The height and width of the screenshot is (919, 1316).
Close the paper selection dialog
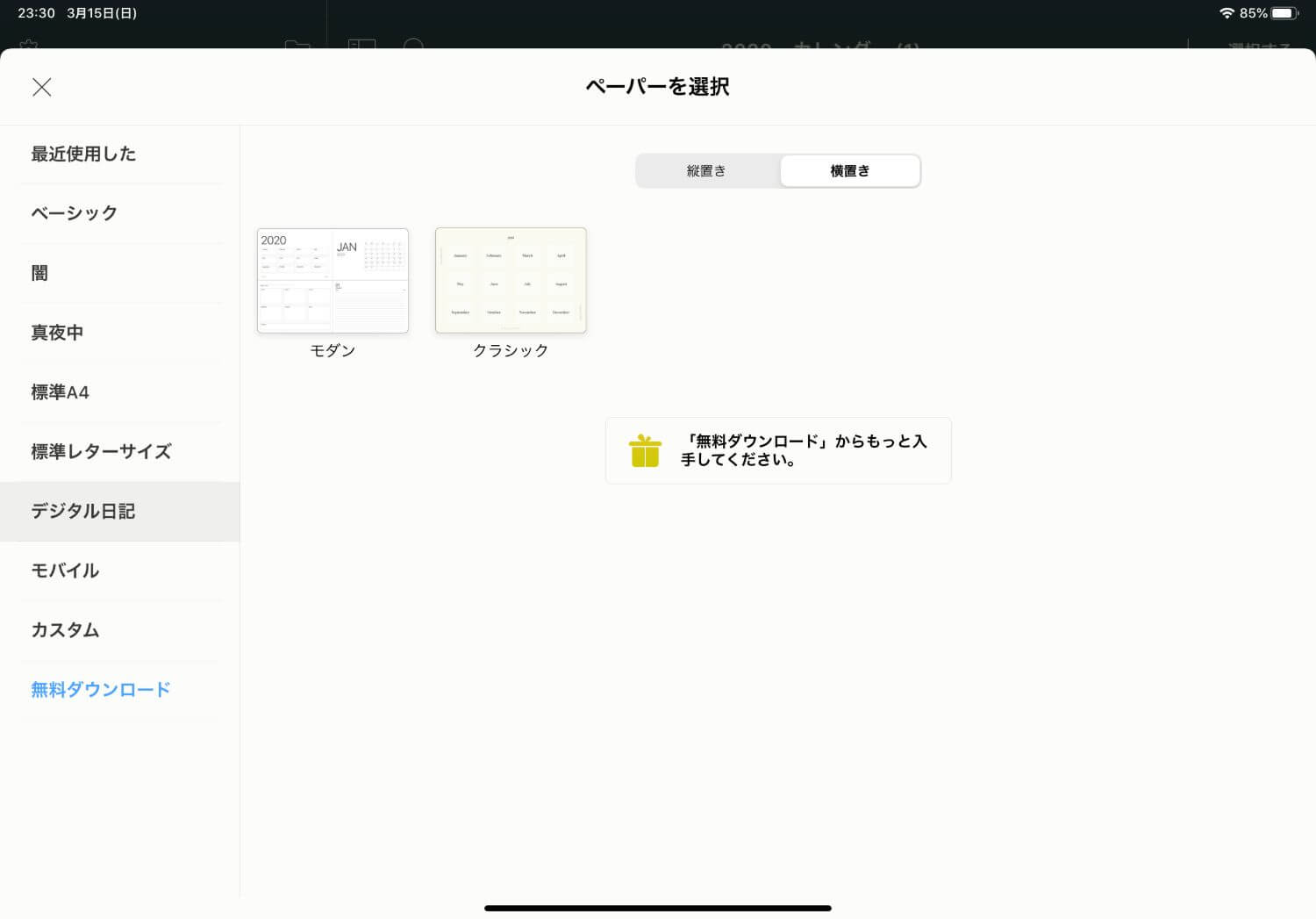pyautogui.click(x=41, y=87)
